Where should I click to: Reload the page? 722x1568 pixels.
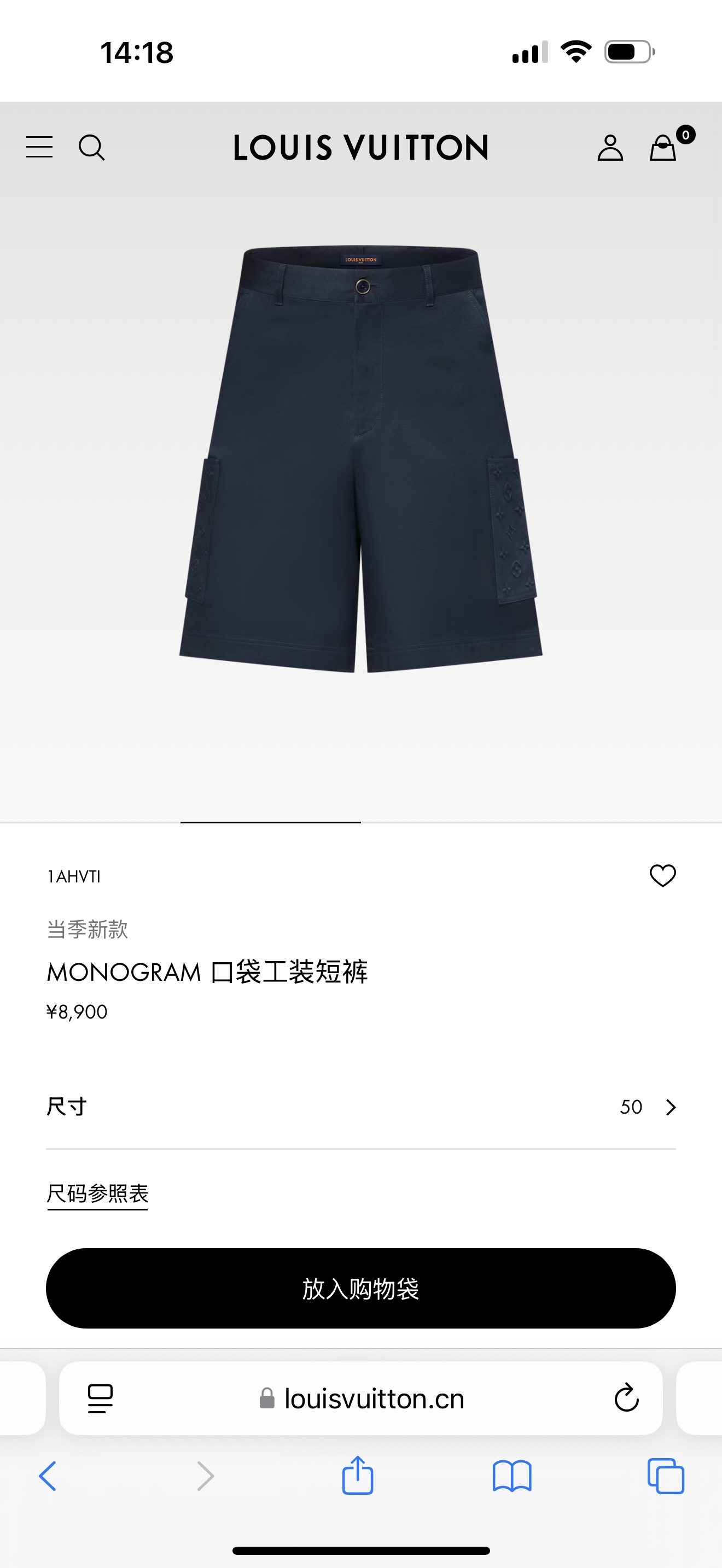626,1398
